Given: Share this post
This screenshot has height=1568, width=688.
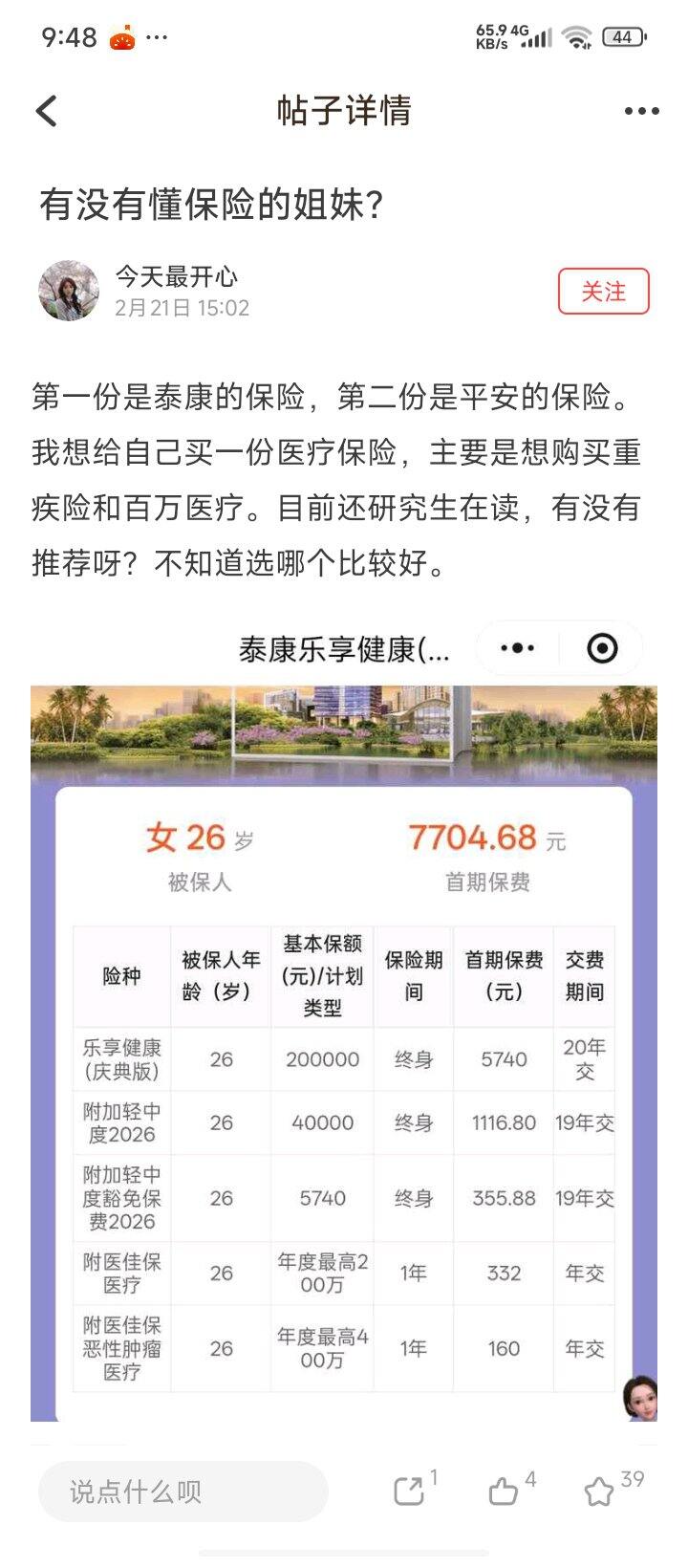Looking at the screenshot, I should pyautogui.click(x=409, y=1491).
